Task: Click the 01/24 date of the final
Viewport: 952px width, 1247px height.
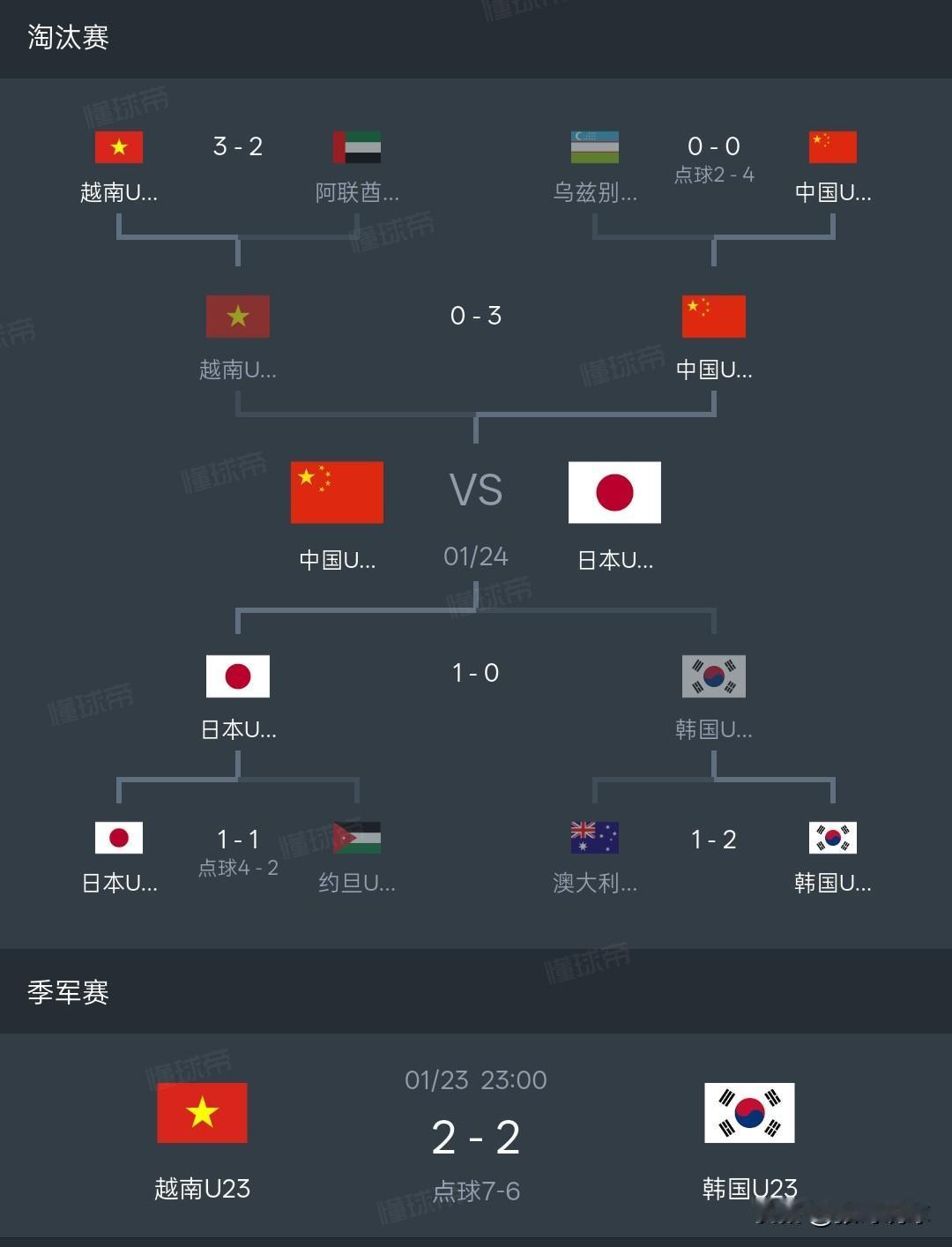Action: point(476,556)
